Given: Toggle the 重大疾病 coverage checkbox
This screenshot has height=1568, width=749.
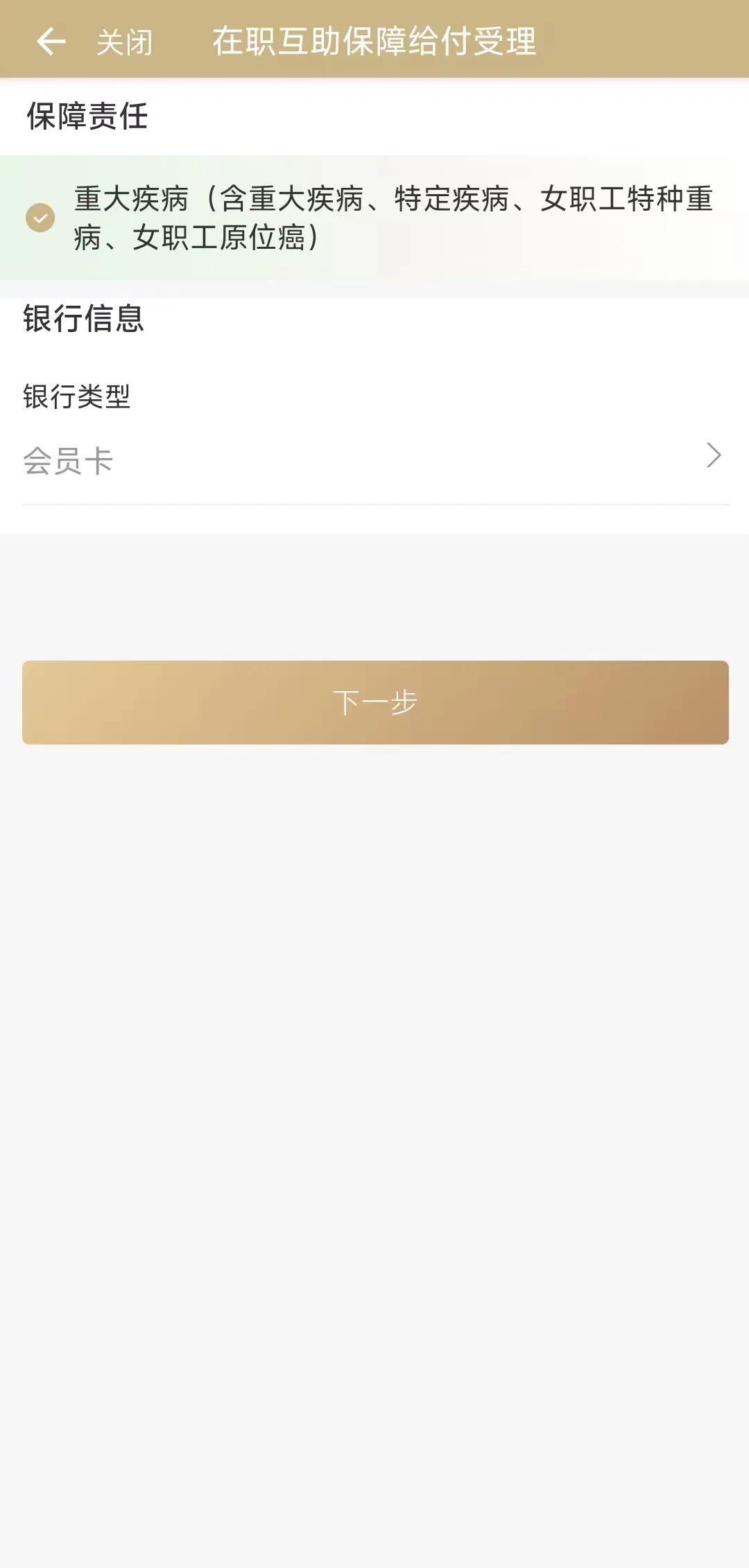Looking at the screenshot, I should point(40,218).
